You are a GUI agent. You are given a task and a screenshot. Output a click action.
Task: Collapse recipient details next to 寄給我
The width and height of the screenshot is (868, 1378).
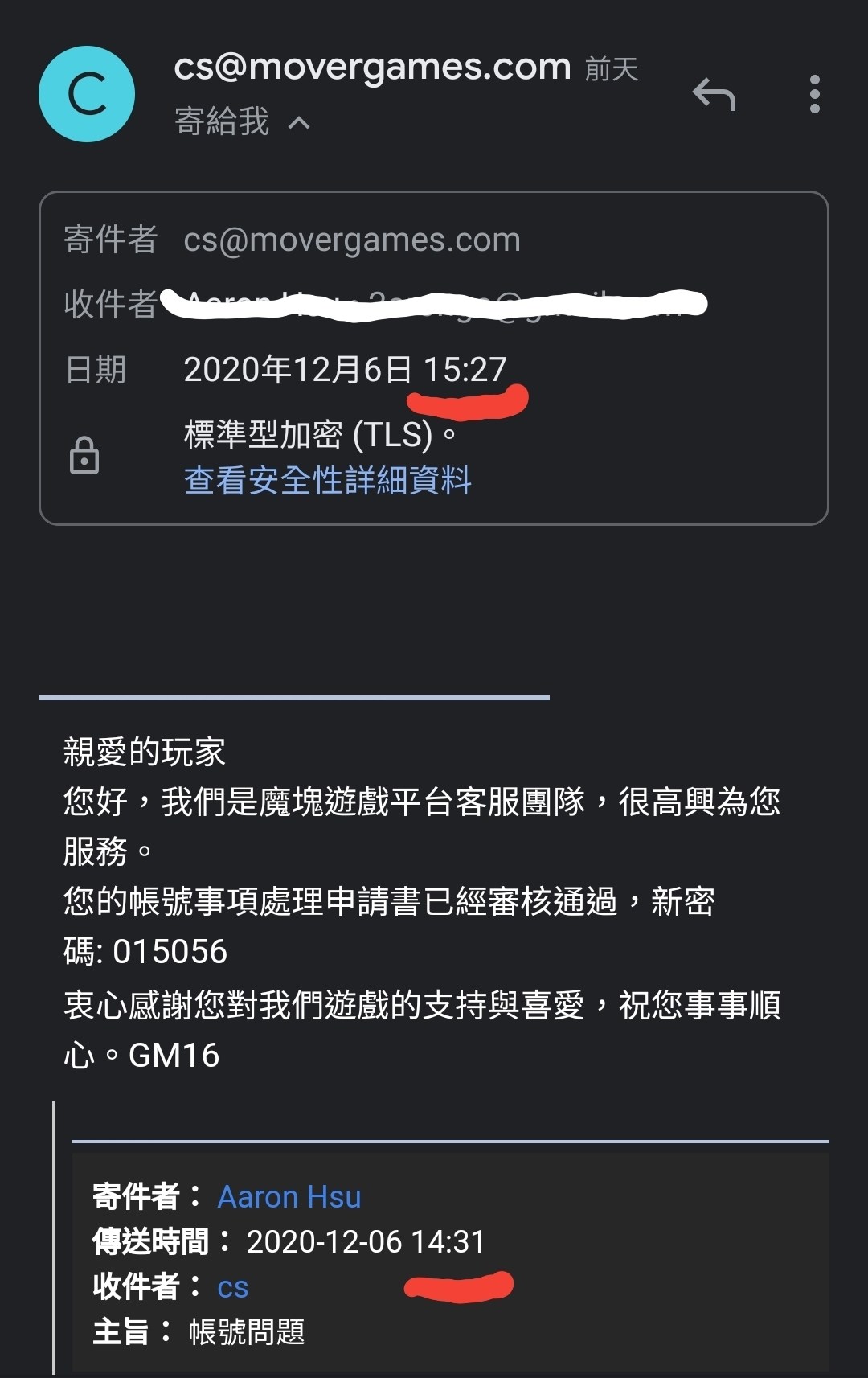tap(298, 123)
